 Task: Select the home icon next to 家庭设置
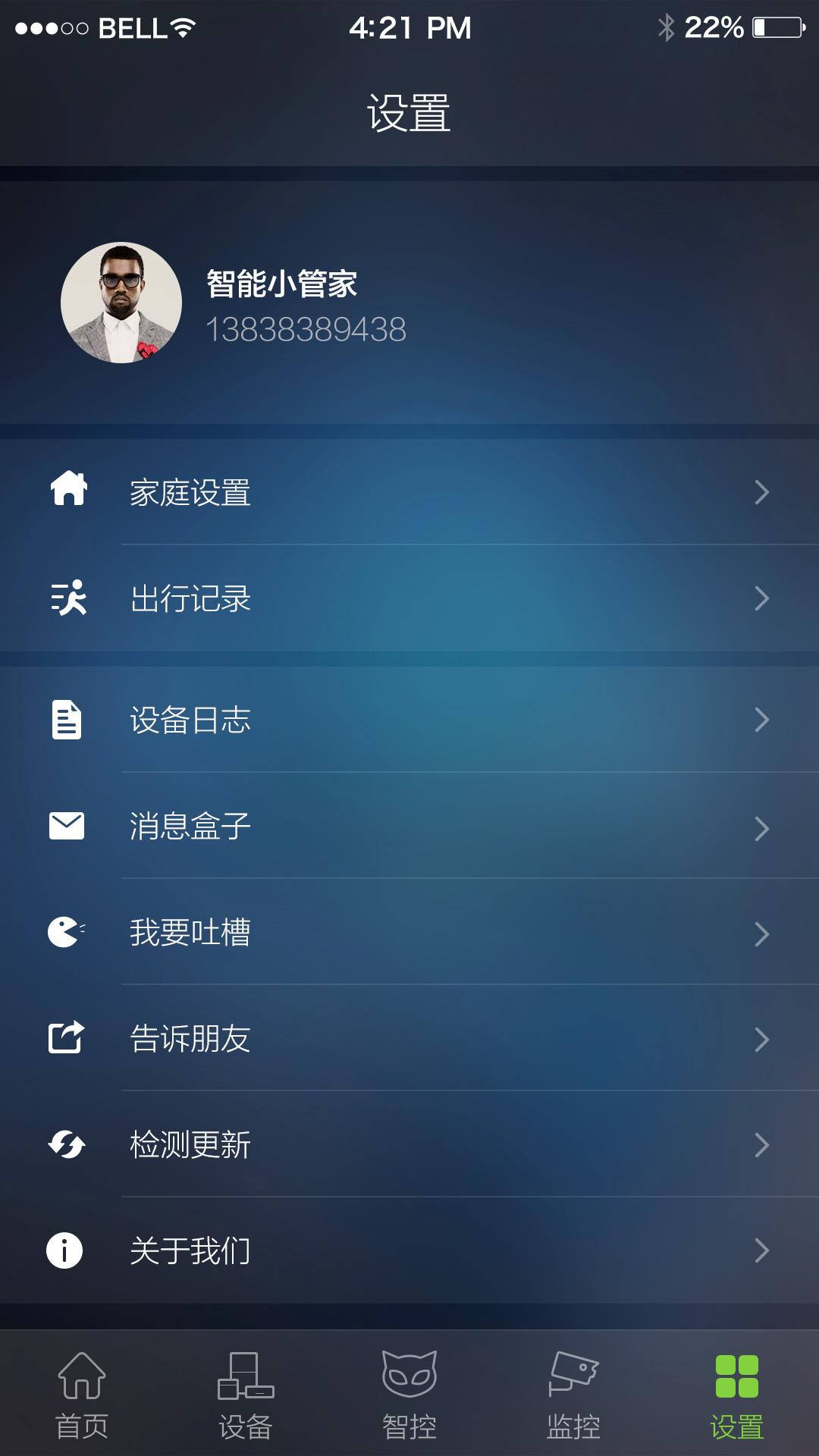(68, 493)
